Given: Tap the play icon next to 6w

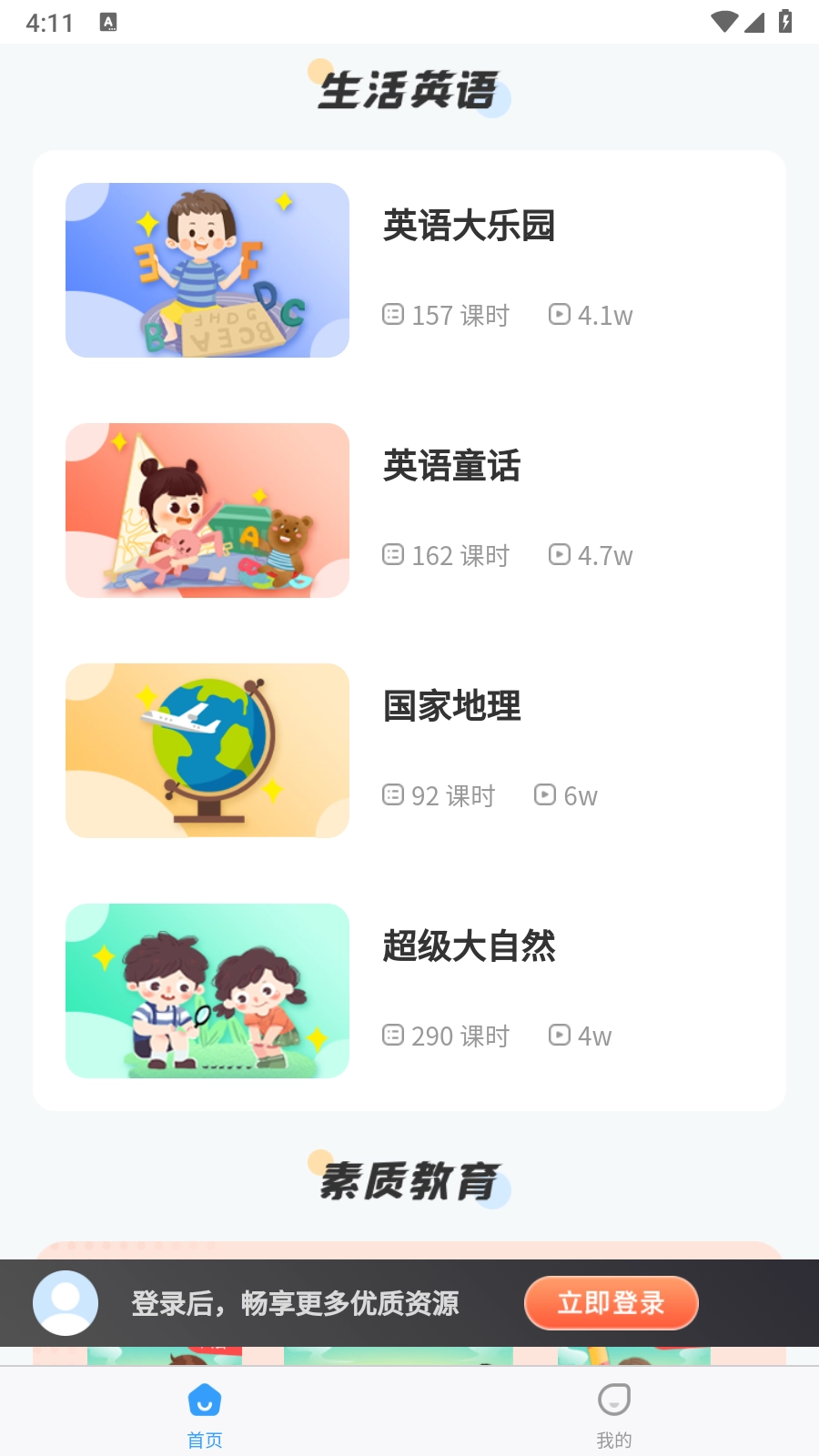Looking at the screenshot, I should [544, 794].
